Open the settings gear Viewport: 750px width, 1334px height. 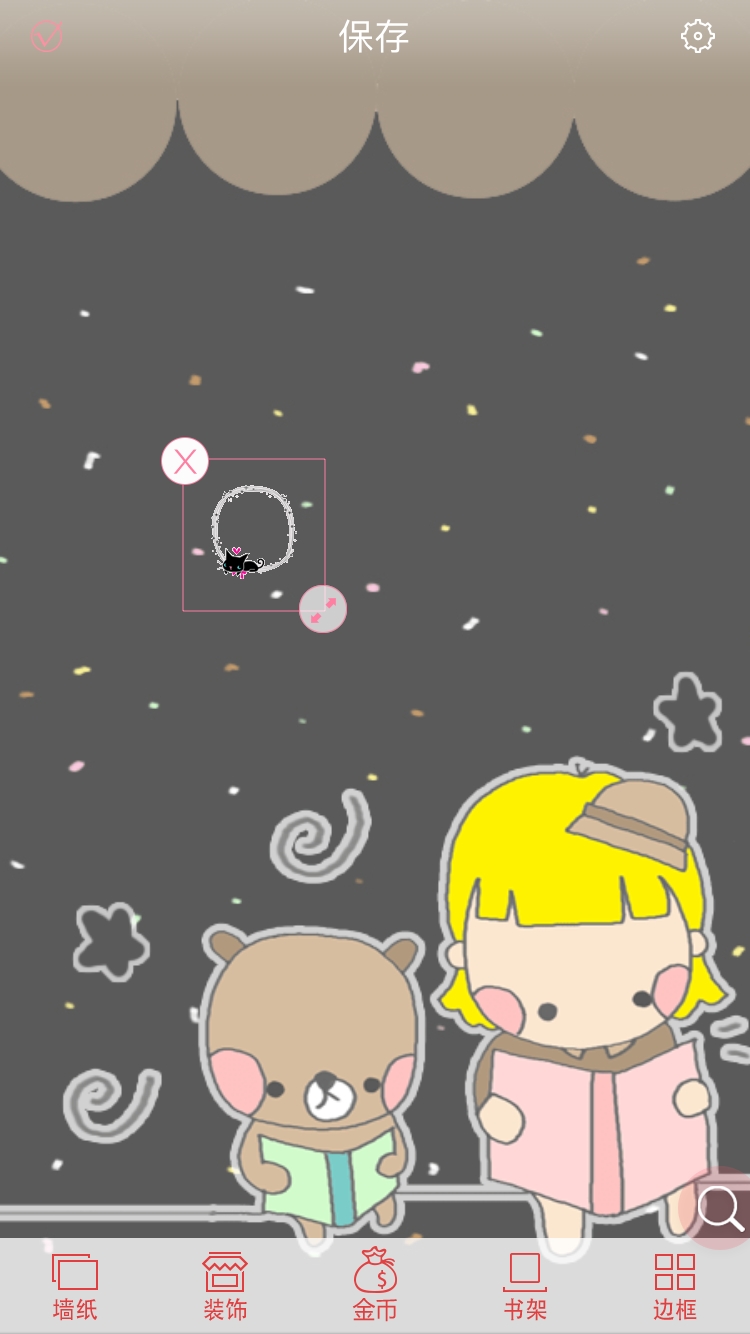(698, 37)
